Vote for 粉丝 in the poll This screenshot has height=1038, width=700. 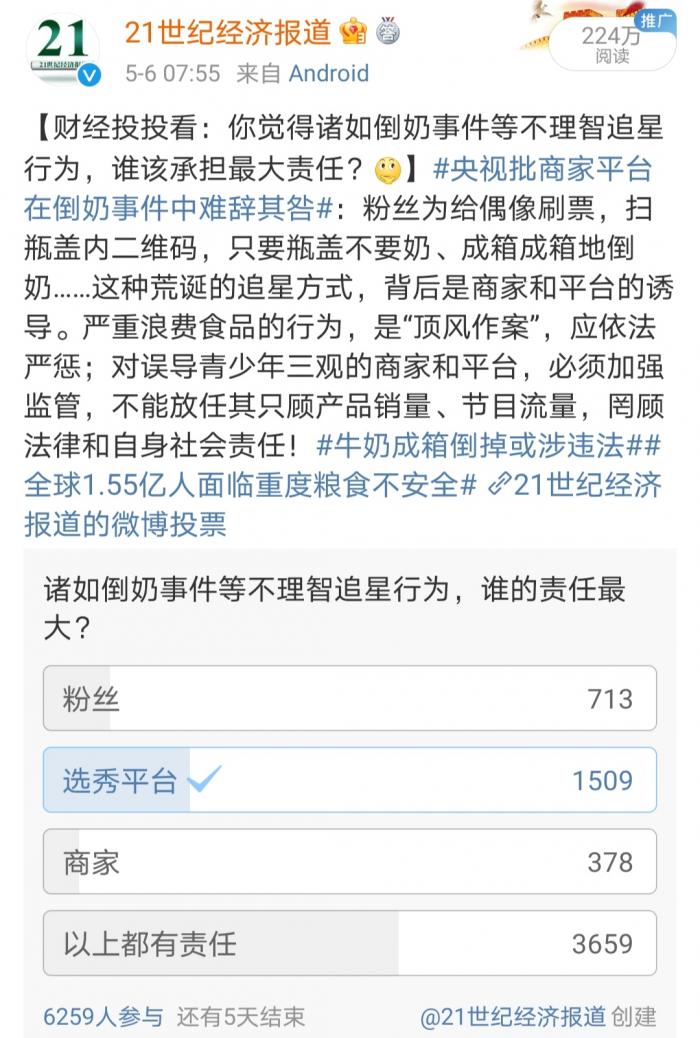349,698
